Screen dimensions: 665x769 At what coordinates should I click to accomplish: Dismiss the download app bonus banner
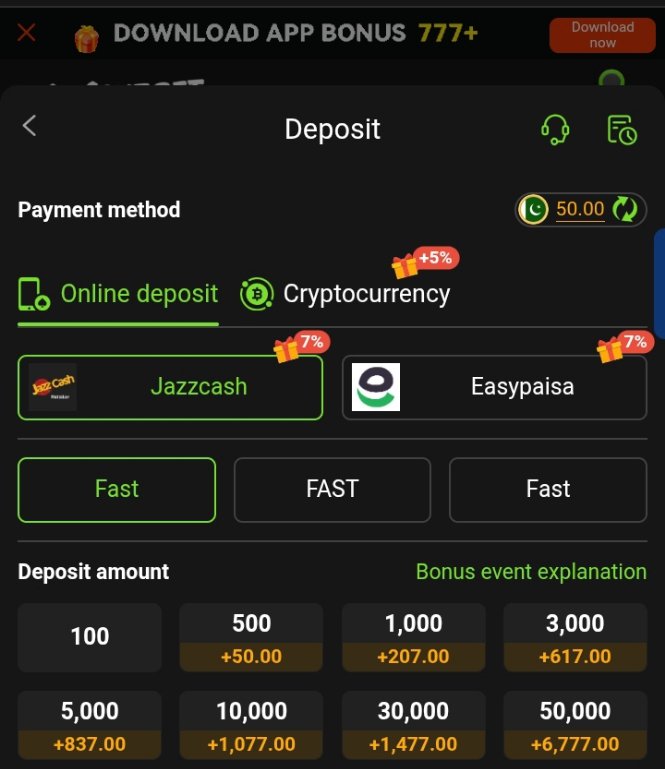[27, 33]
